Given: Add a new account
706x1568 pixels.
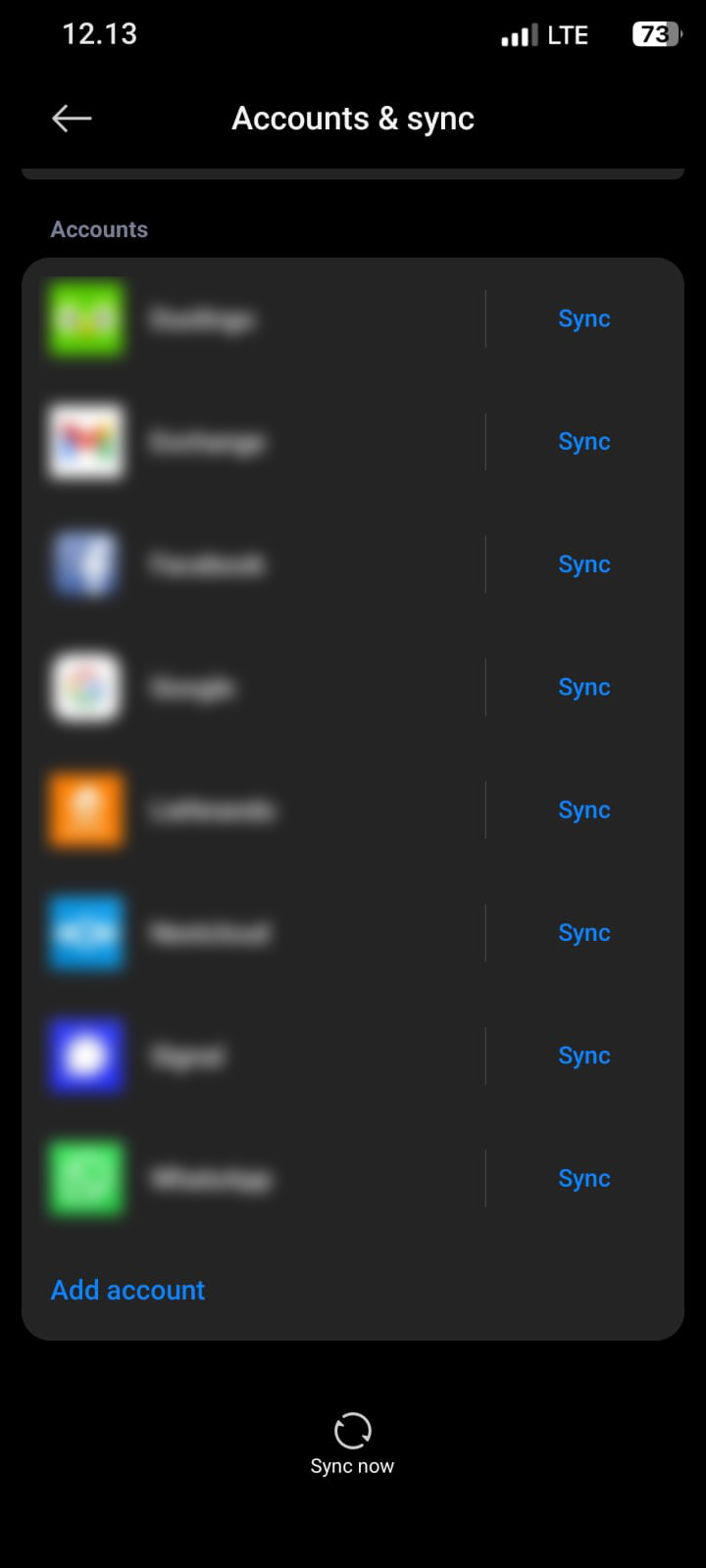Looking at the screenshot, I should (x=128, y=1290).
